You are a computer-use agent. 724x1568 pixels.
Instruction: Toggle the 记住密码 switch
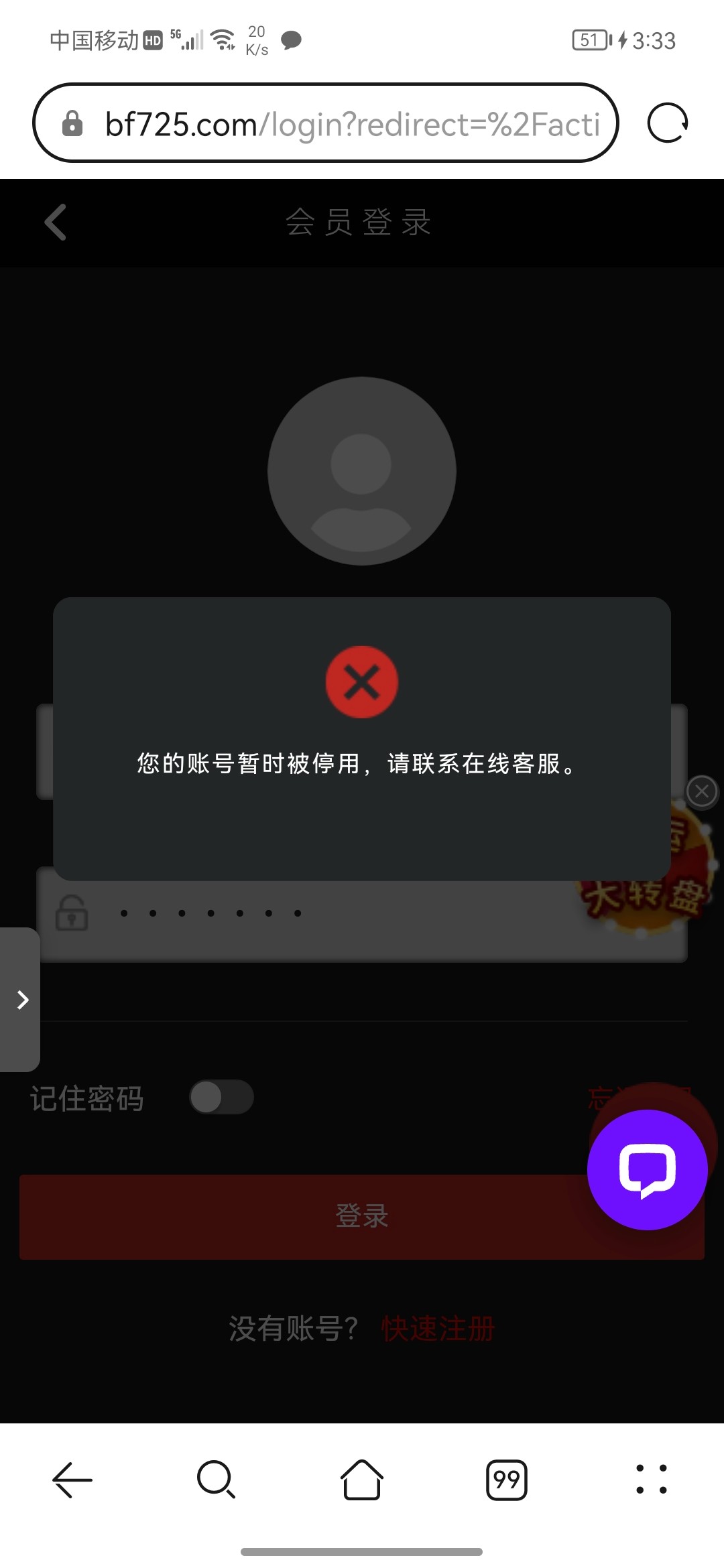[221, 1098]
